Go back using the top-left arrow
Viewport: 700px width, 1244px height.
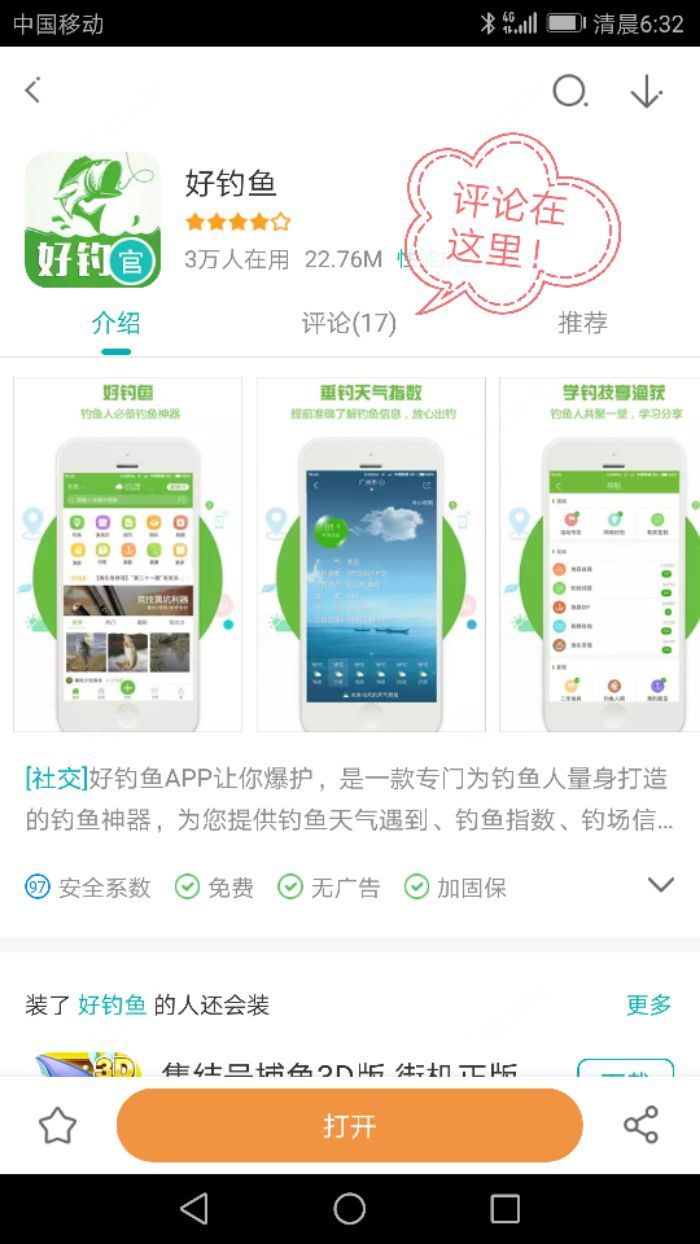(x=33, y=91)
